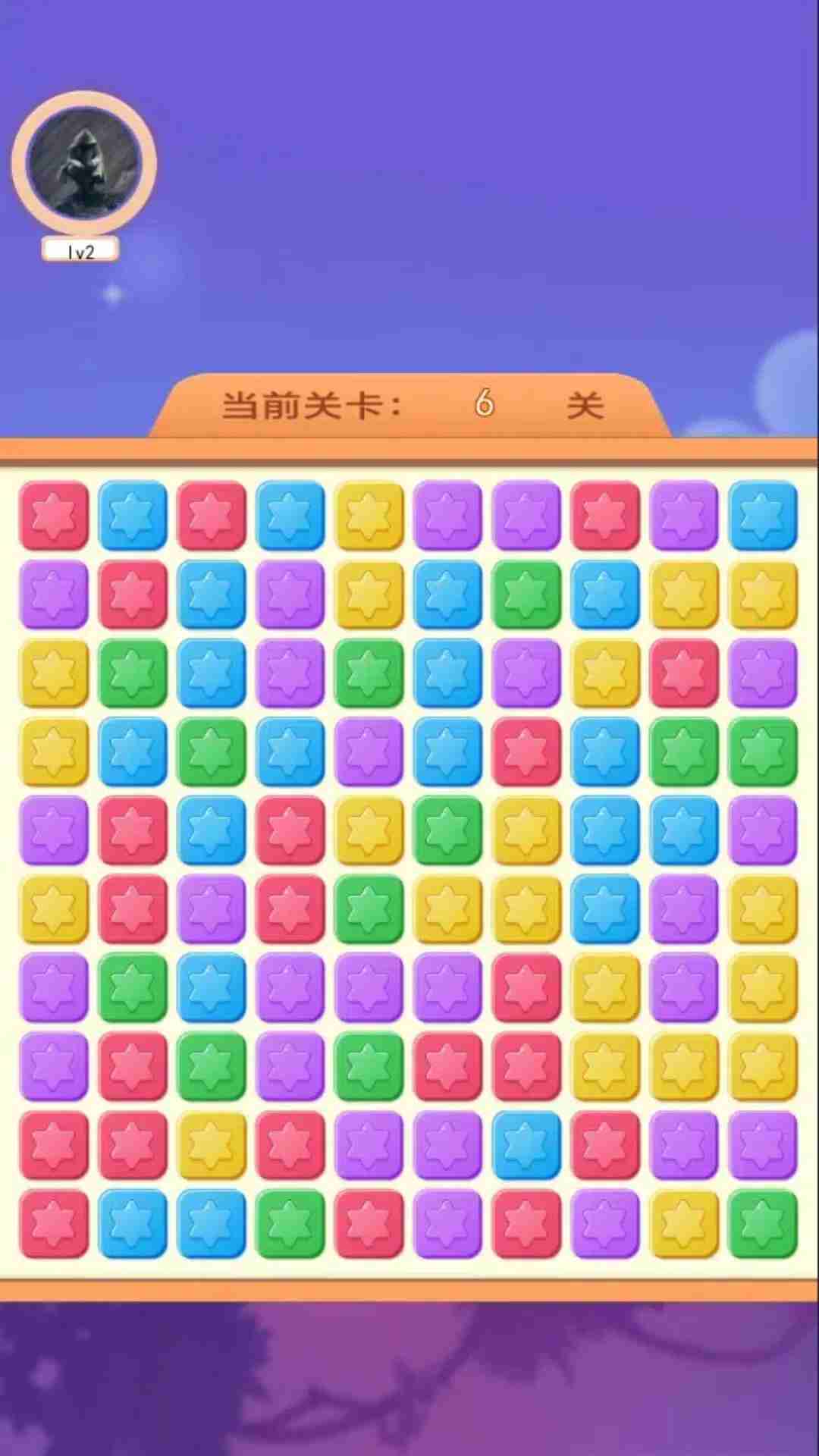Image resolution: width=819 pixels, height=1456 pixels.
Task: Tap the only green block in the second row
Action: [526, 595]
